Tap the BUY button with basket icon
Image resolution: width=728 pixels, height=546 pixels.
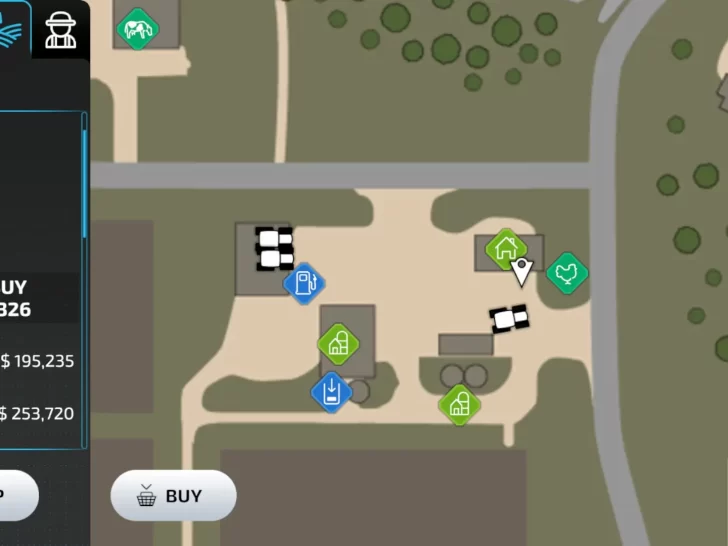point(173,496)
